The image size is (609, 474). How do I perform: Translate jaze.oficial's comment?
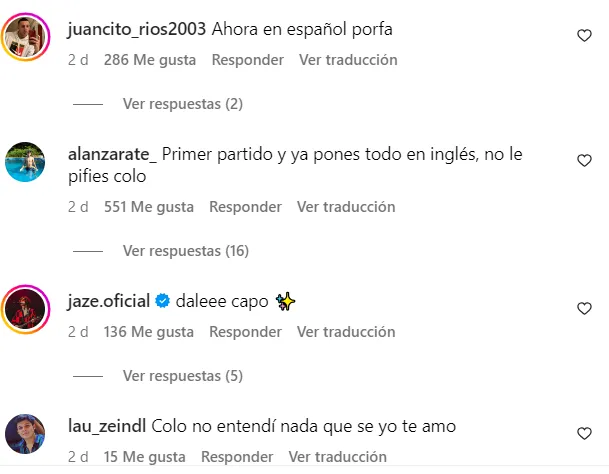346,332
